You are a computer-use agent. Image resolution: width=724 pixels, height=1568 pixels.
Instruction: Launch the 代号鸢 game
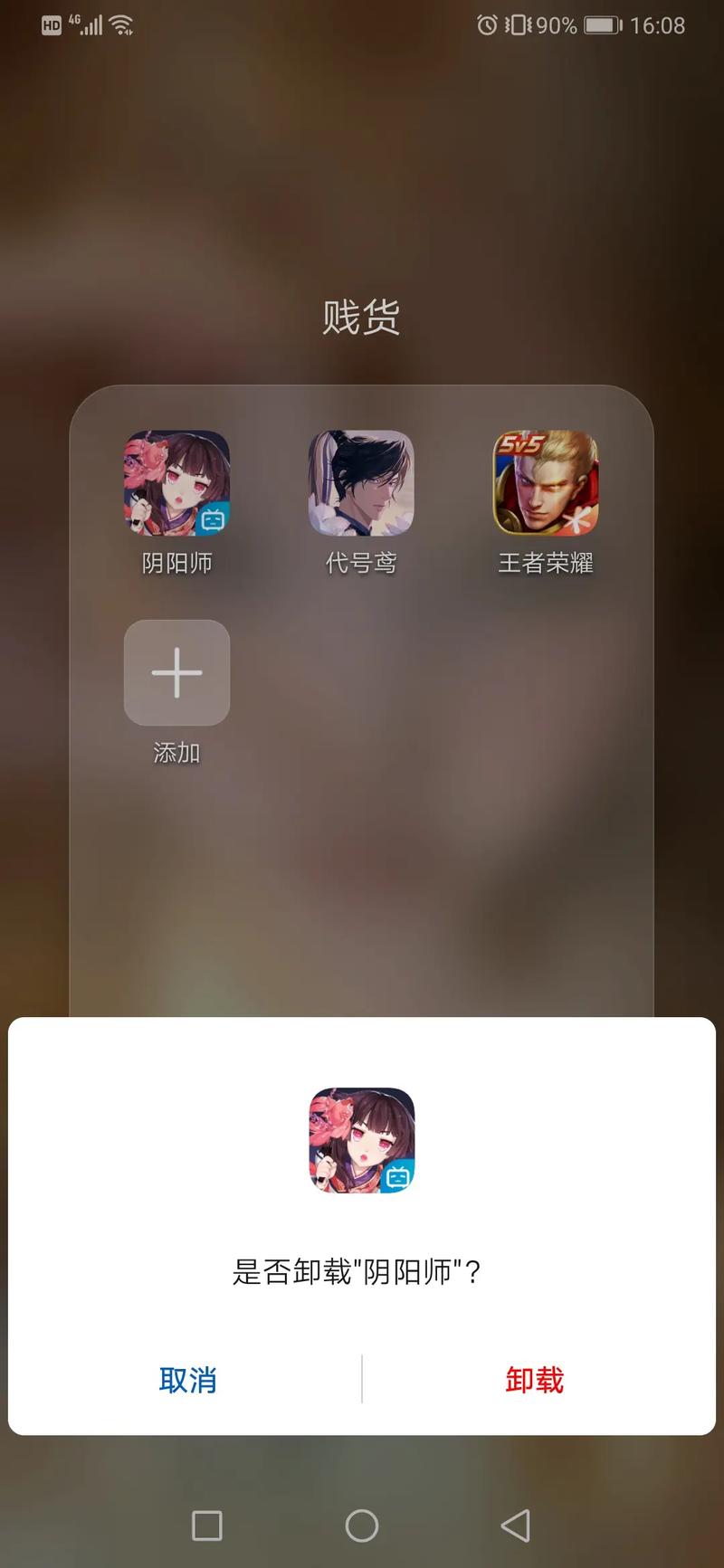tap(361, 483)
